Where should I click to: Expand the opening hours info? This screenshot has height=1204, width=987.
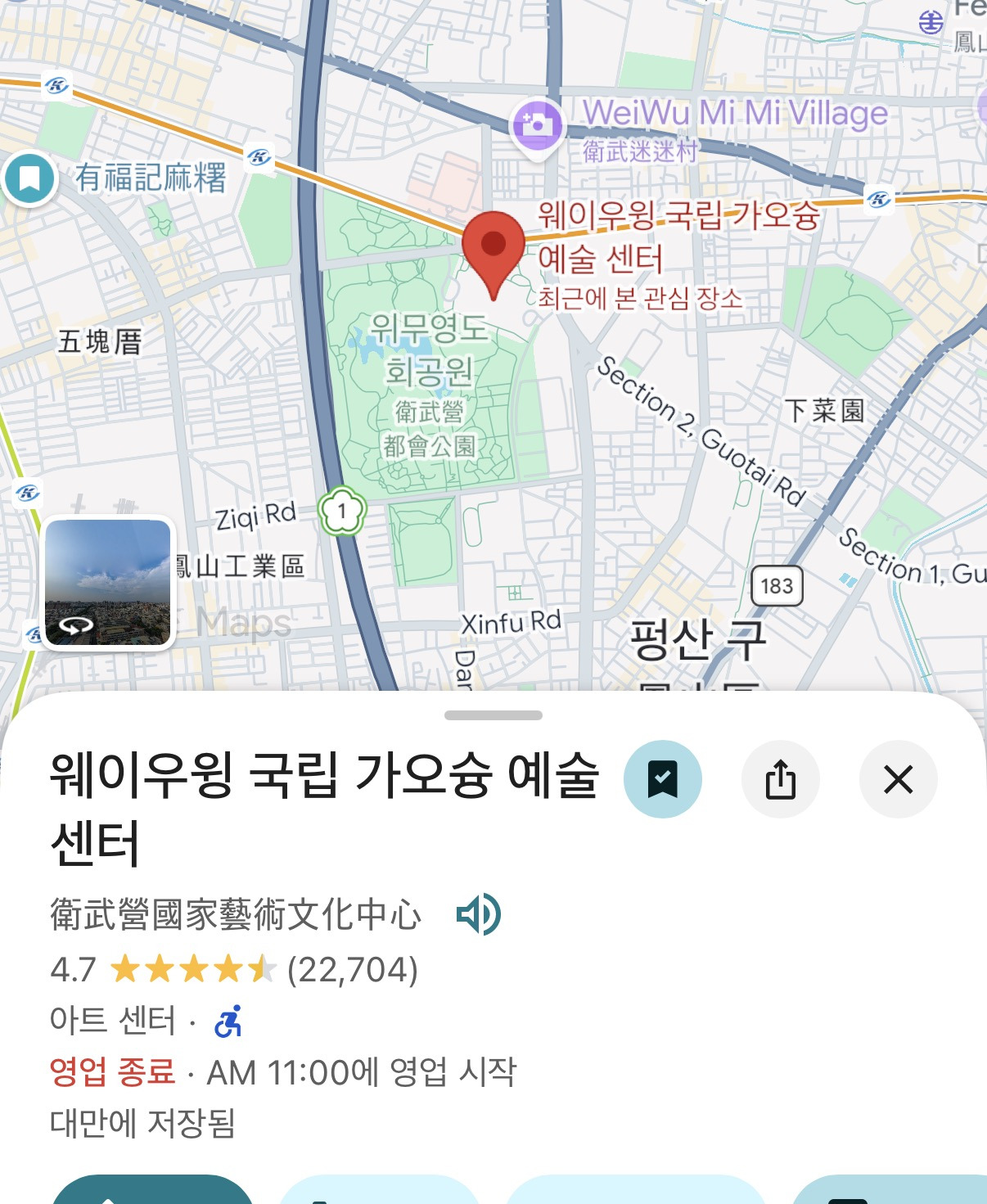tap(283, 1071)
